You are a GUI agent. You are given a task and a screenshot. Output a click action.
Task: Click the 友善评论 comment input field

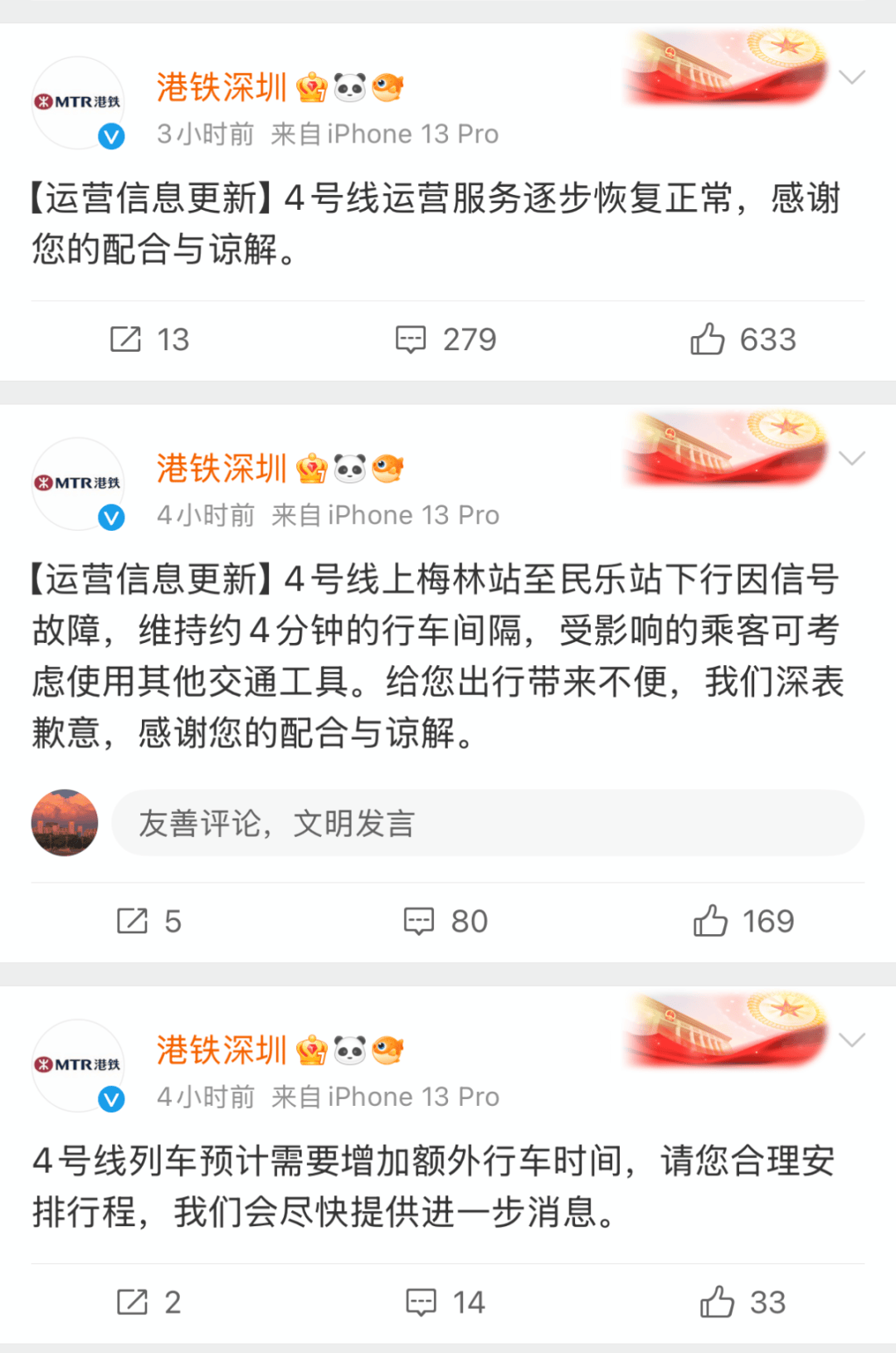click(x=481, y=823)
